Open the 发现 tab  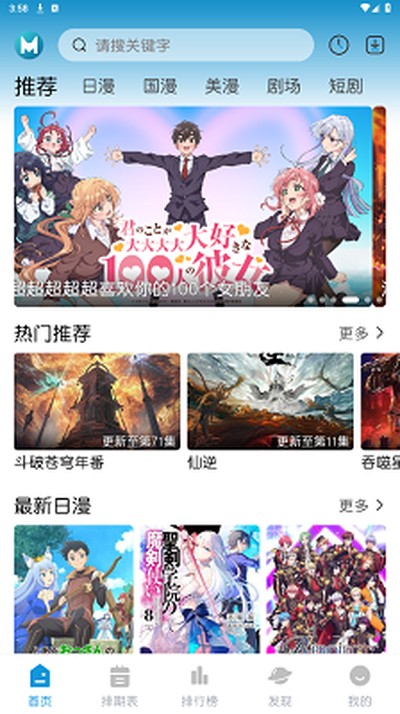tap(280, 686)
